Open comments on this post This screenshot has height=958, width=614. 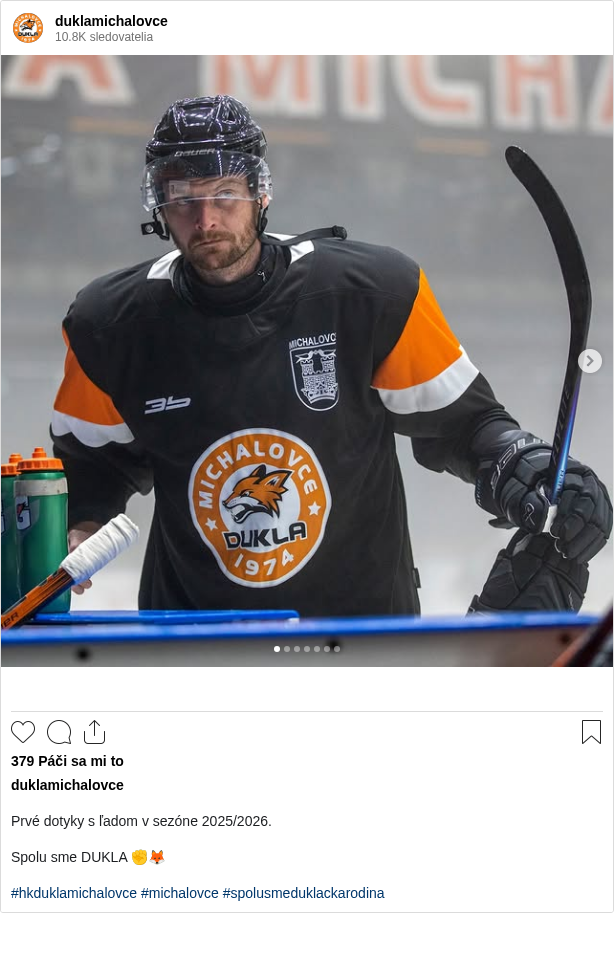(x=59, y=732)
